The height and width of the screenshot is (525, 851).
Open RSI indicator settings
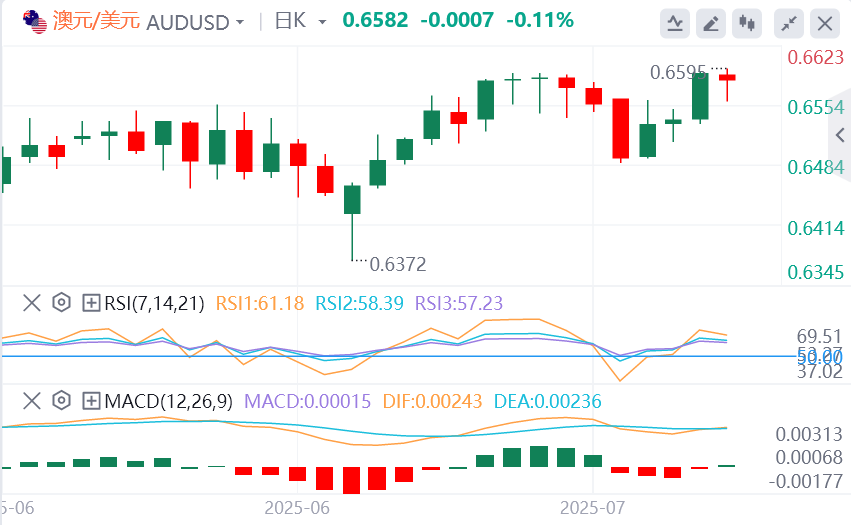(61, 302)
